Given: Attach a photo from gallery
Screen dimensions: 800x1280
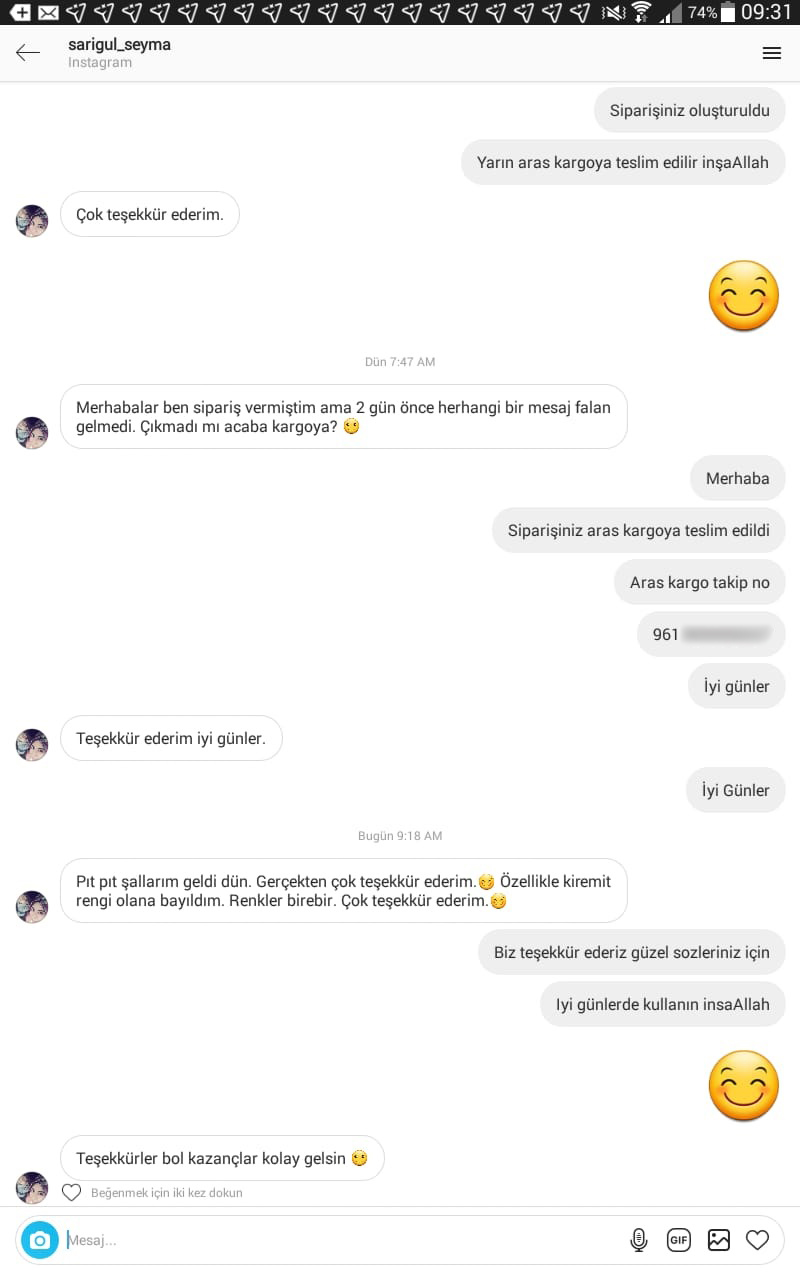Looking at the screenshot, I should click(x=719, y=1240).
